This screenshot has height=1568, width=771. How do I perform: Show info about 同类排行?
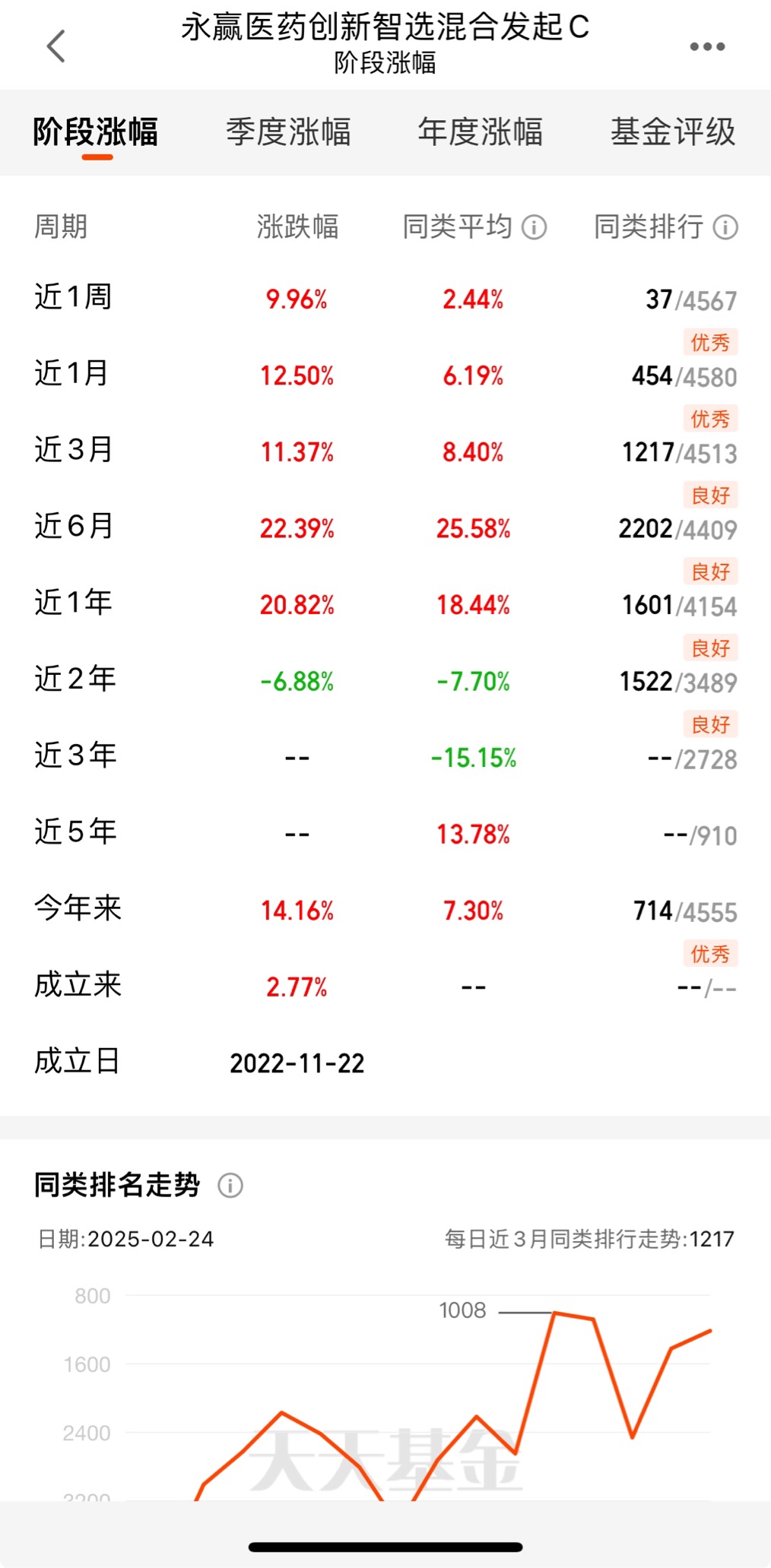[x=726, y=227]
